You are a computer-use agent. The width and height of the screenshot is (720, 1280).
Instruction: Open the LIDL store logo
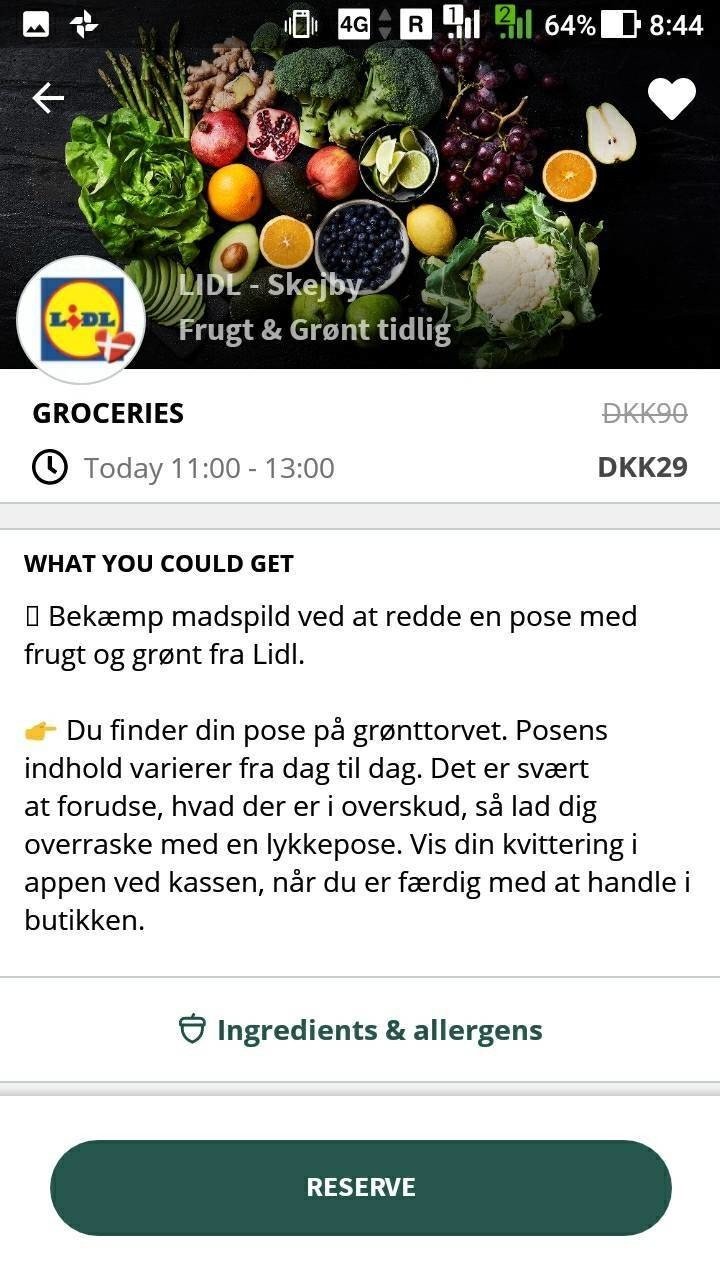tap(81, 319)
